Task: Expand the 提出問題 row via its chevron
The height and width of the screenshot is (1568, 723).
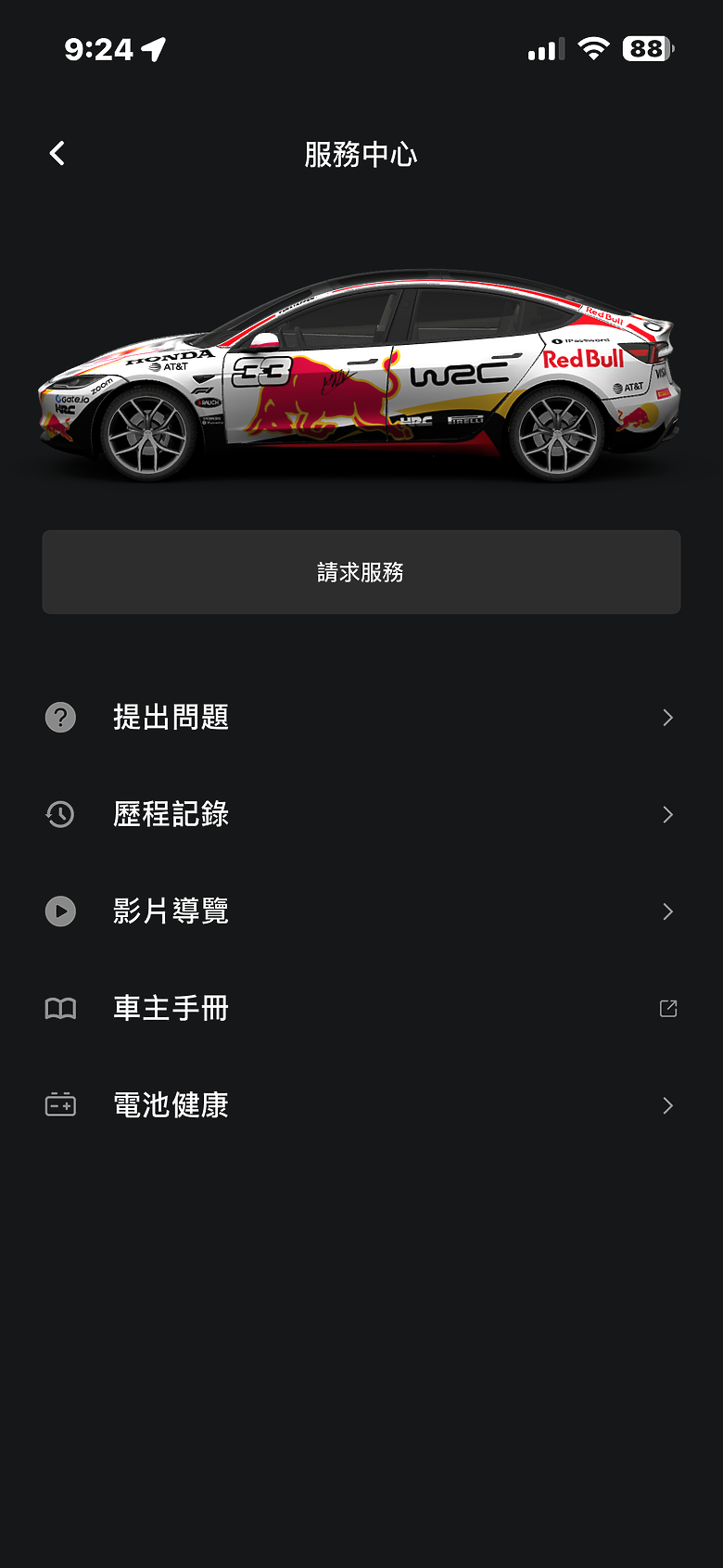Action: pos(667,717)
